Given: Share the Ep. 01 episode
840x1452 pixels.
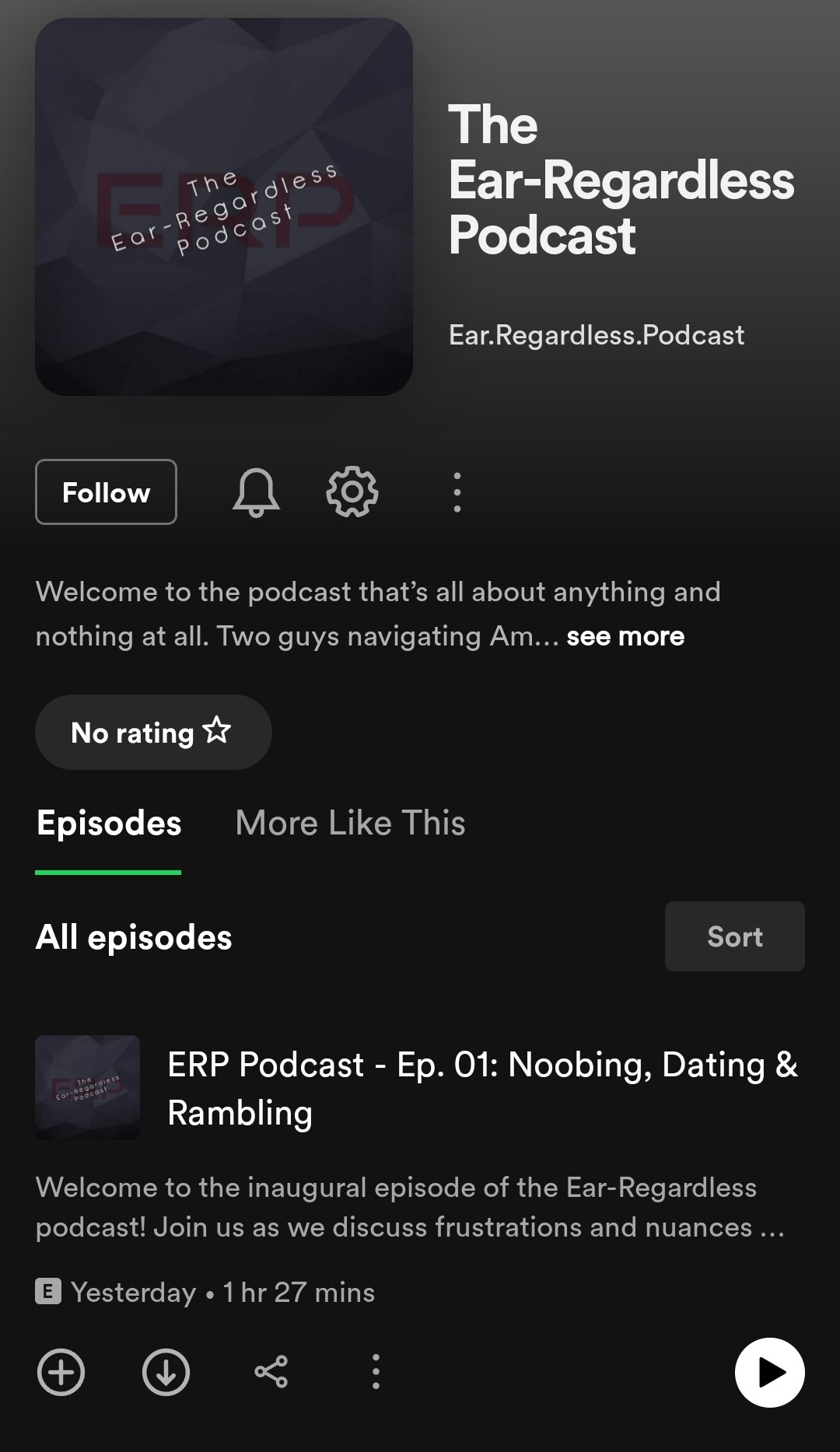Looking at the screenshot, I should pos(271,1373).
